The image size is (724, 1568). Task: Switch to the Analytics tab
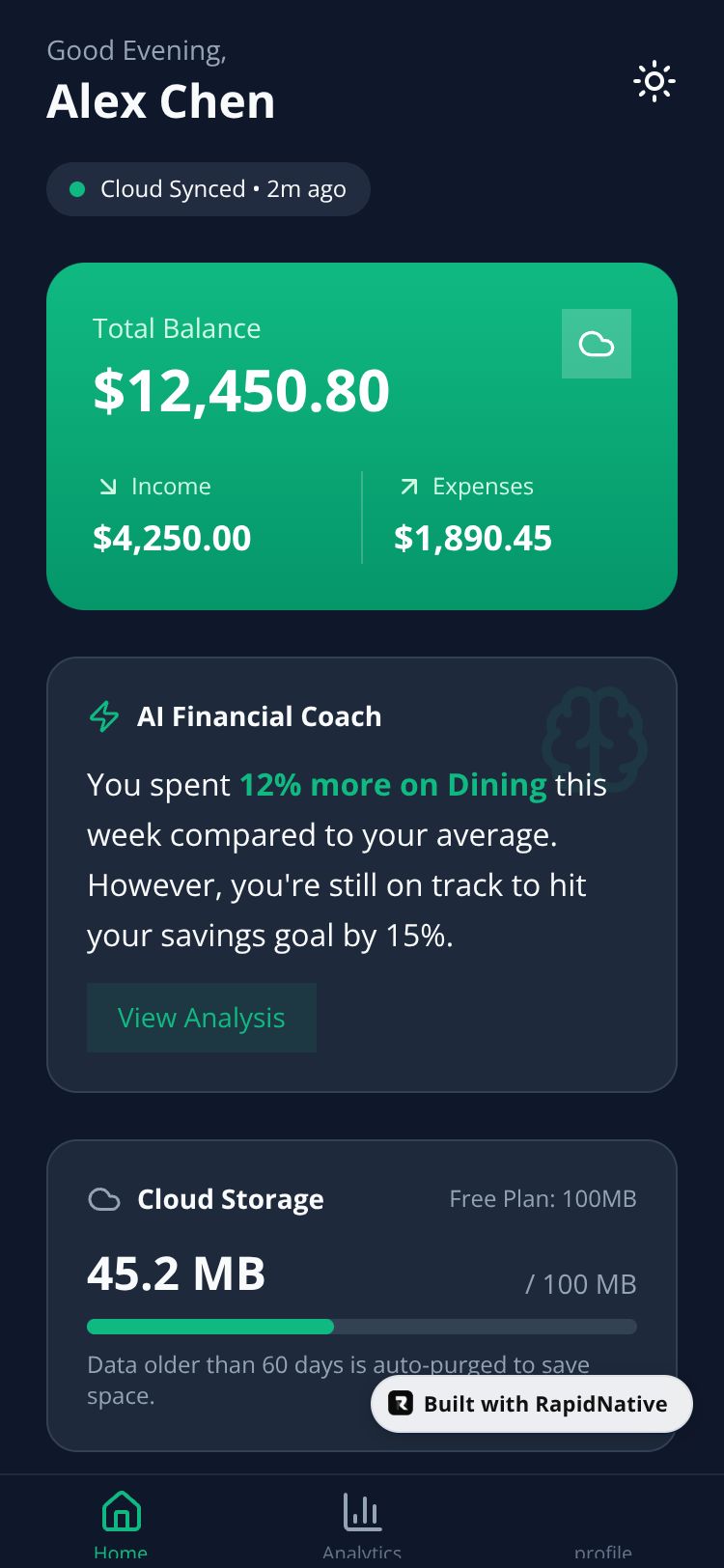click(362, 1524)
